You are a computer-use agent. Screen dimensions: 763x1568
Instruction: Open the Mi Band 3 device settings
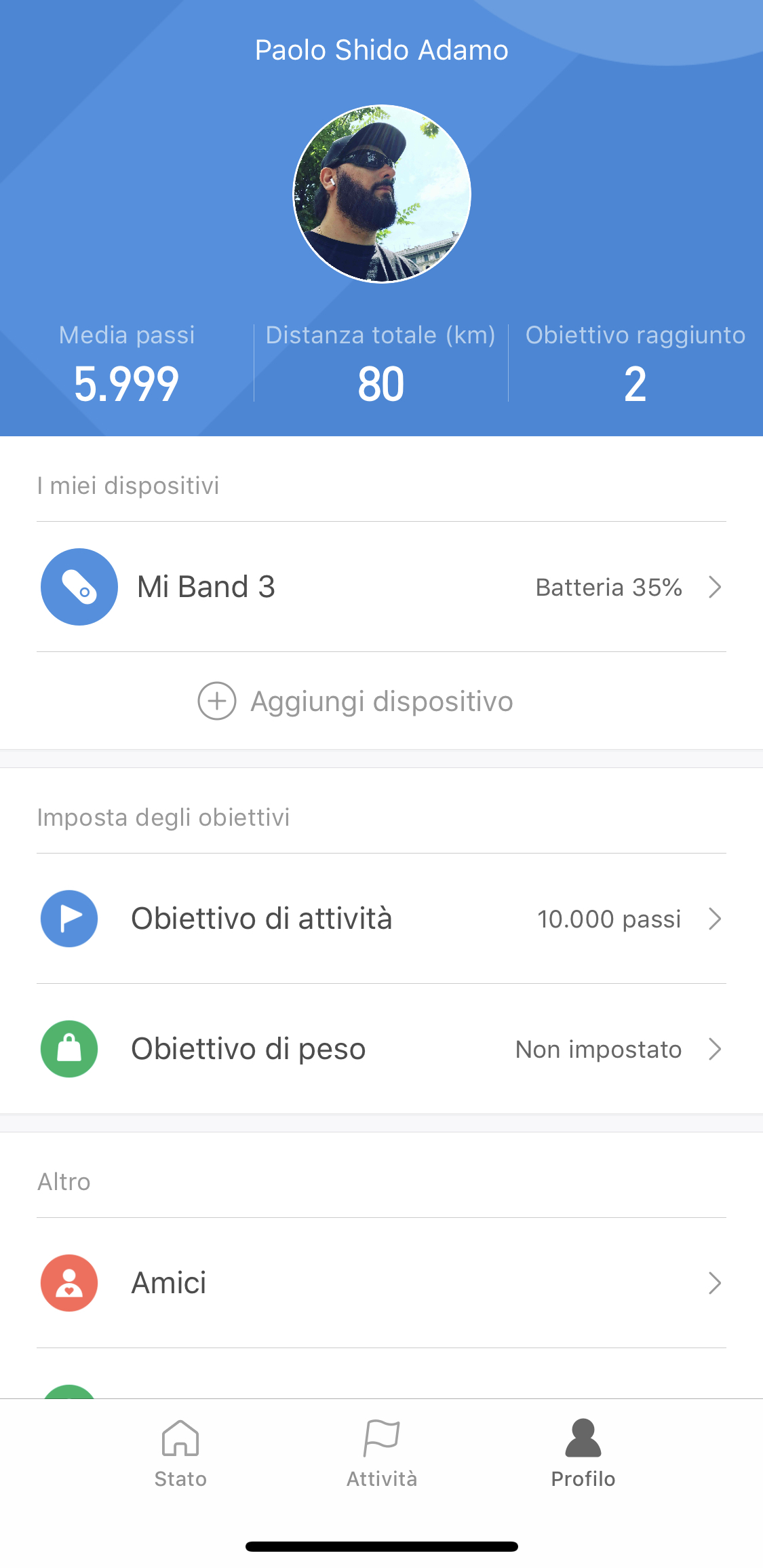381,587
